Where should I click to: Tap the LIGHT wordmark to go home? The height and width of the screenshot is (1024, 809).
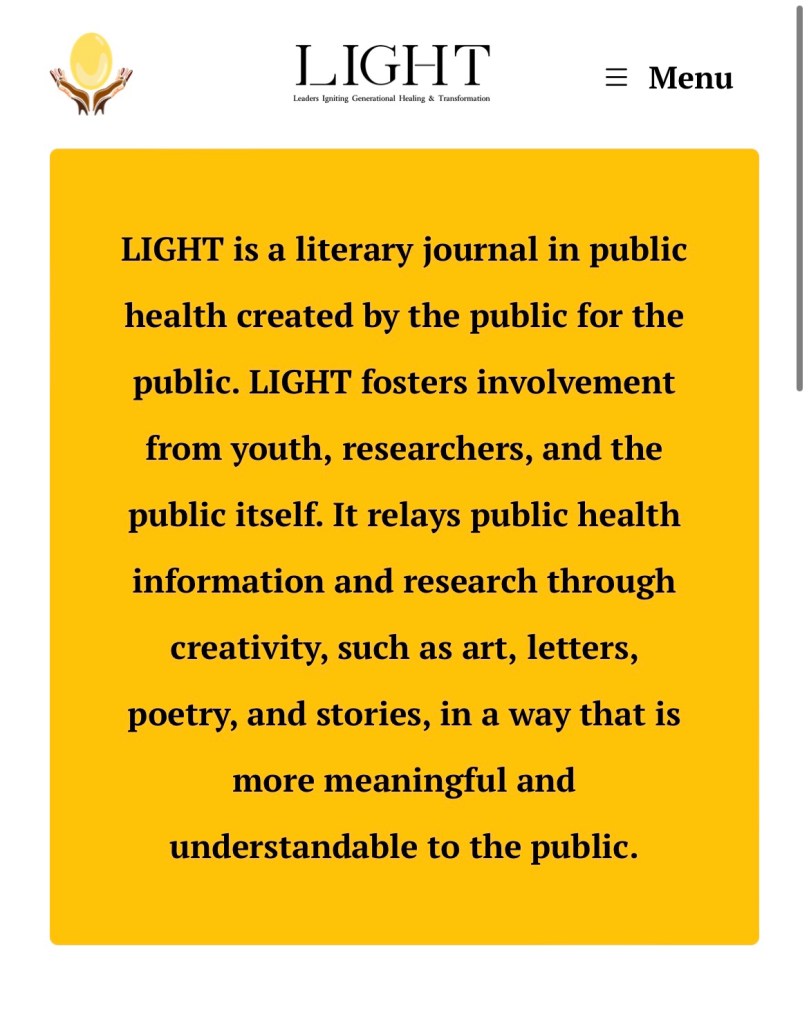tap(392, 72)
